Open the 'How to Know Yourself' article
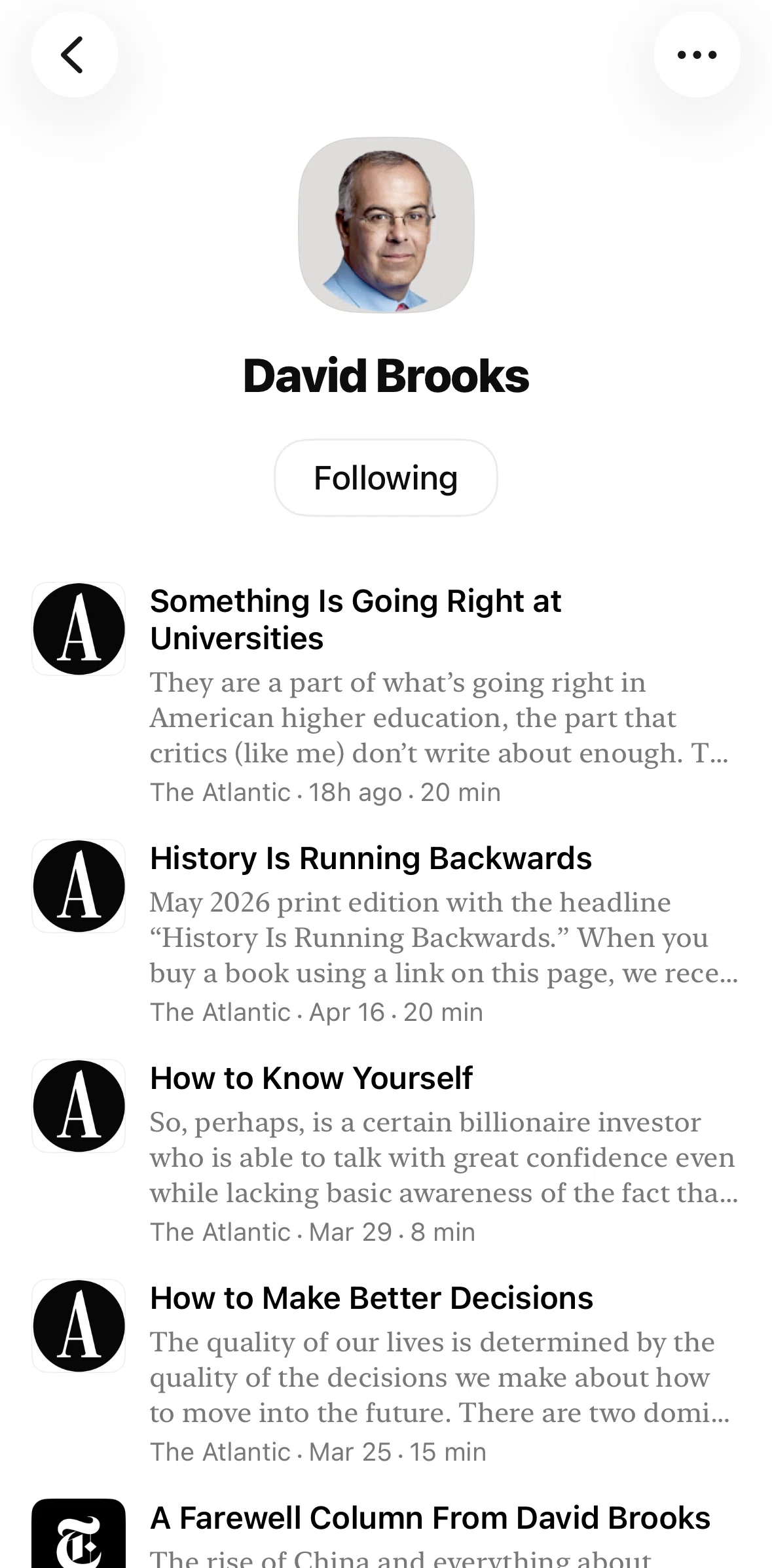The width and height of the screenshot is (772, 1568). click(386, 1153)
